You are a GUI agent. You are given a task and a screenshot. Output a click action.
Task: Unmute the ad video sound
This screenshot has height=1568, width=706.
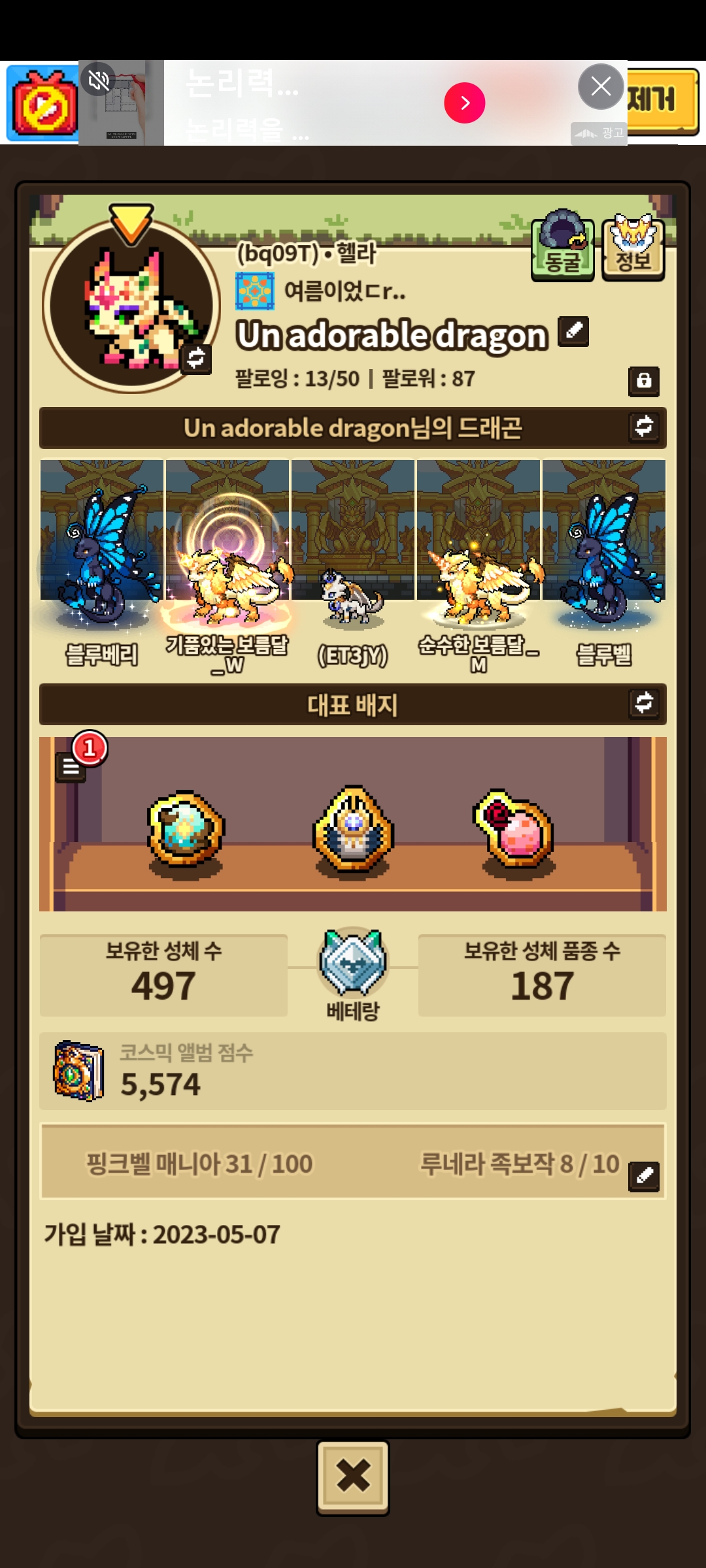click(x=99, y=80)
